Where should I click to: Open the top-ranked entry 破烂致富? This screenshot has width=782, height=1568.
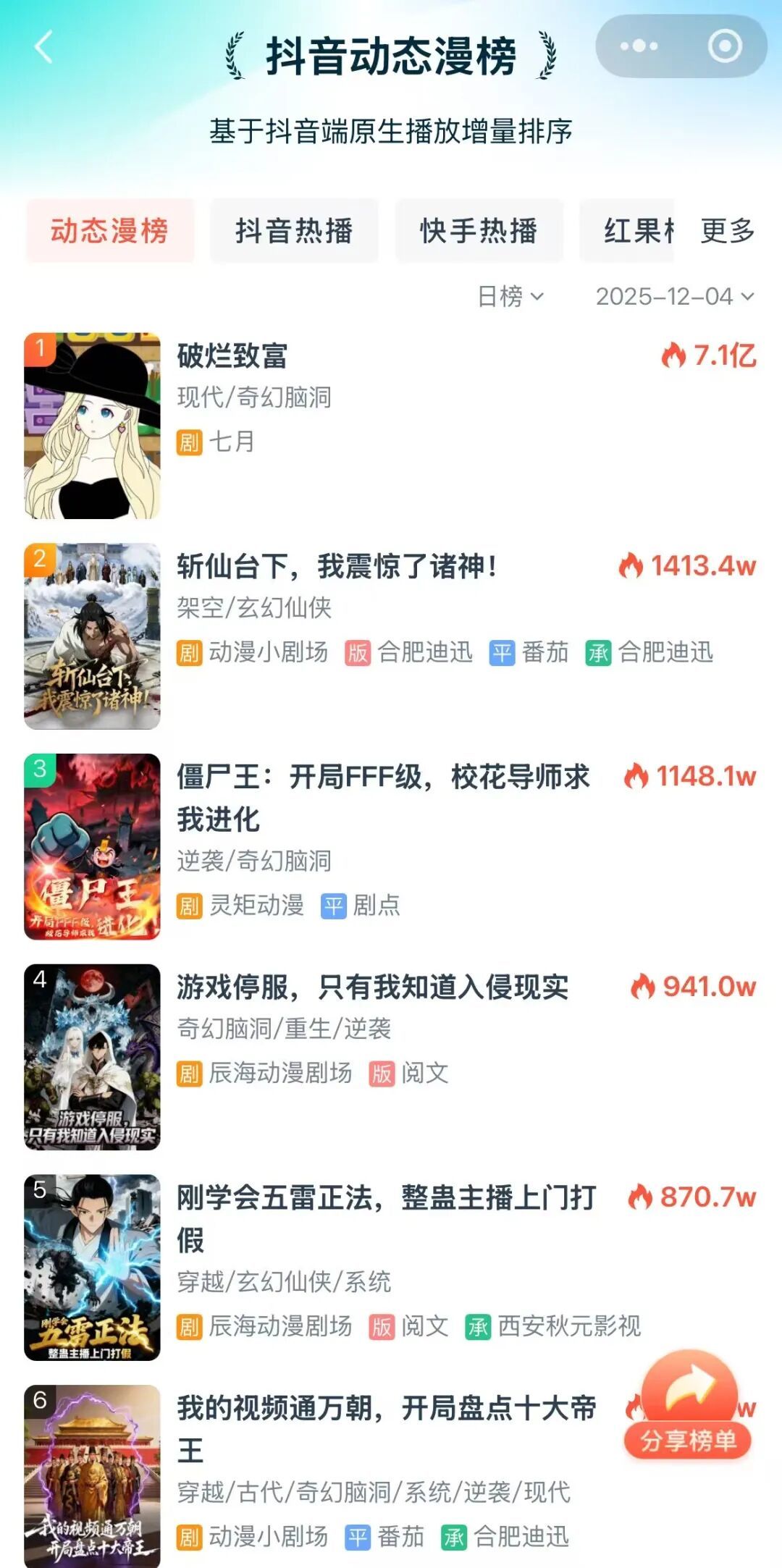tap(233, 356)
